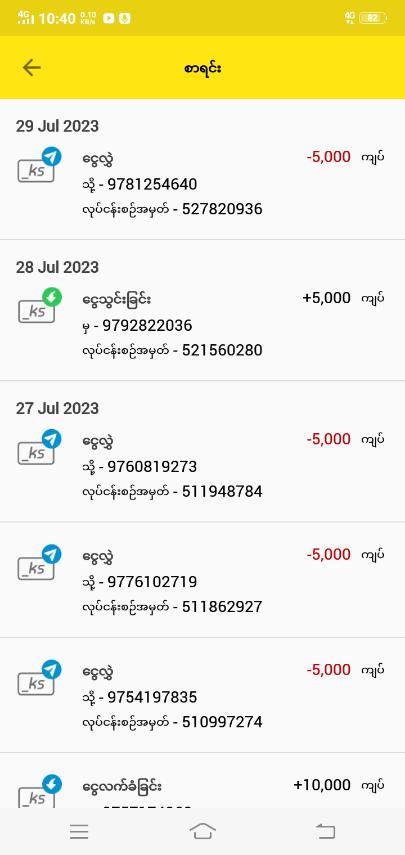
Task: Open transaction with number 527820936
Action: point(202,184)
